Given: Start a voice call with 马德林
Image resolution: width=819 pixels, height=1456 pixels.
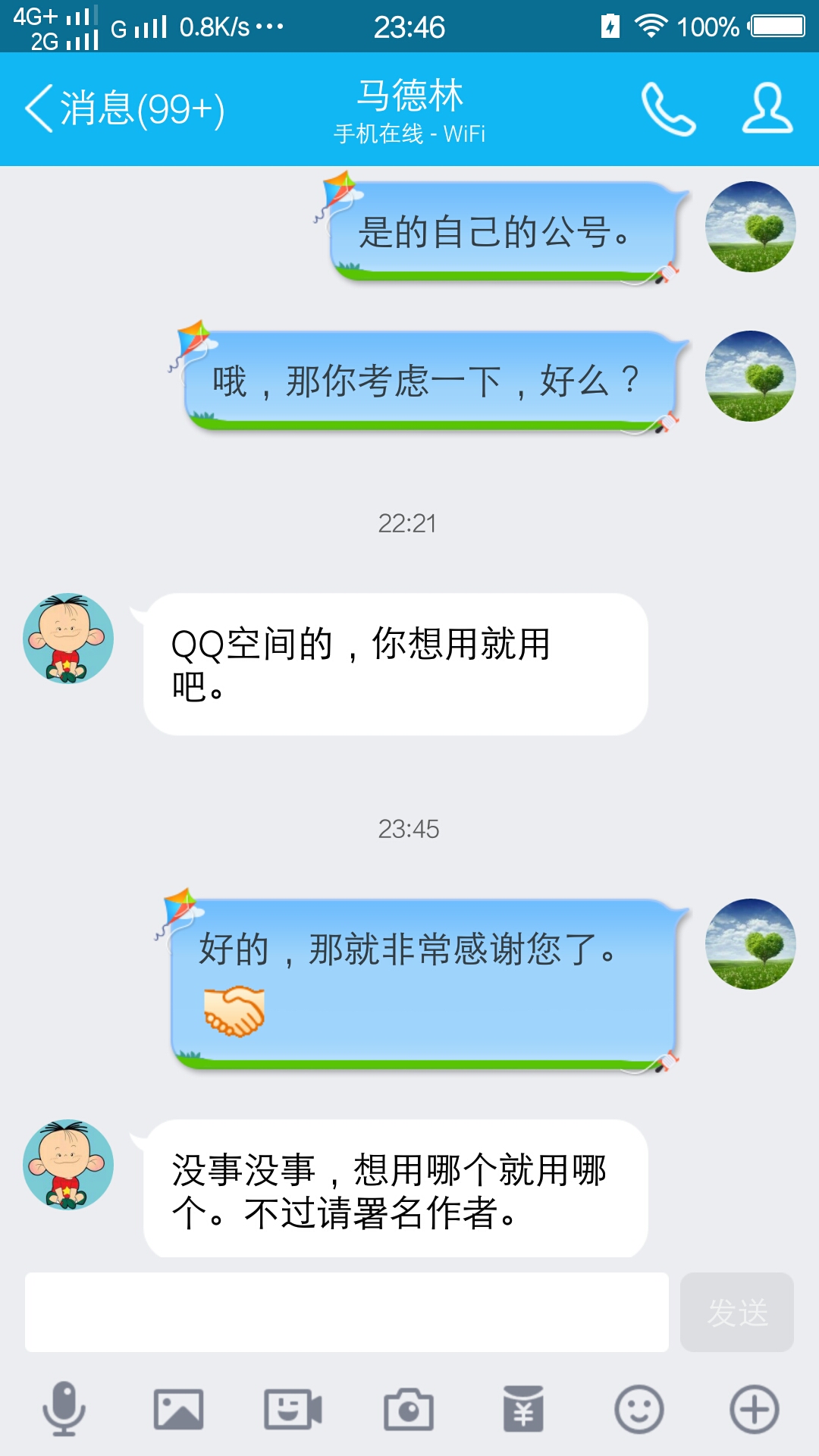Looking at the screenshot, I should click(667, 109).
